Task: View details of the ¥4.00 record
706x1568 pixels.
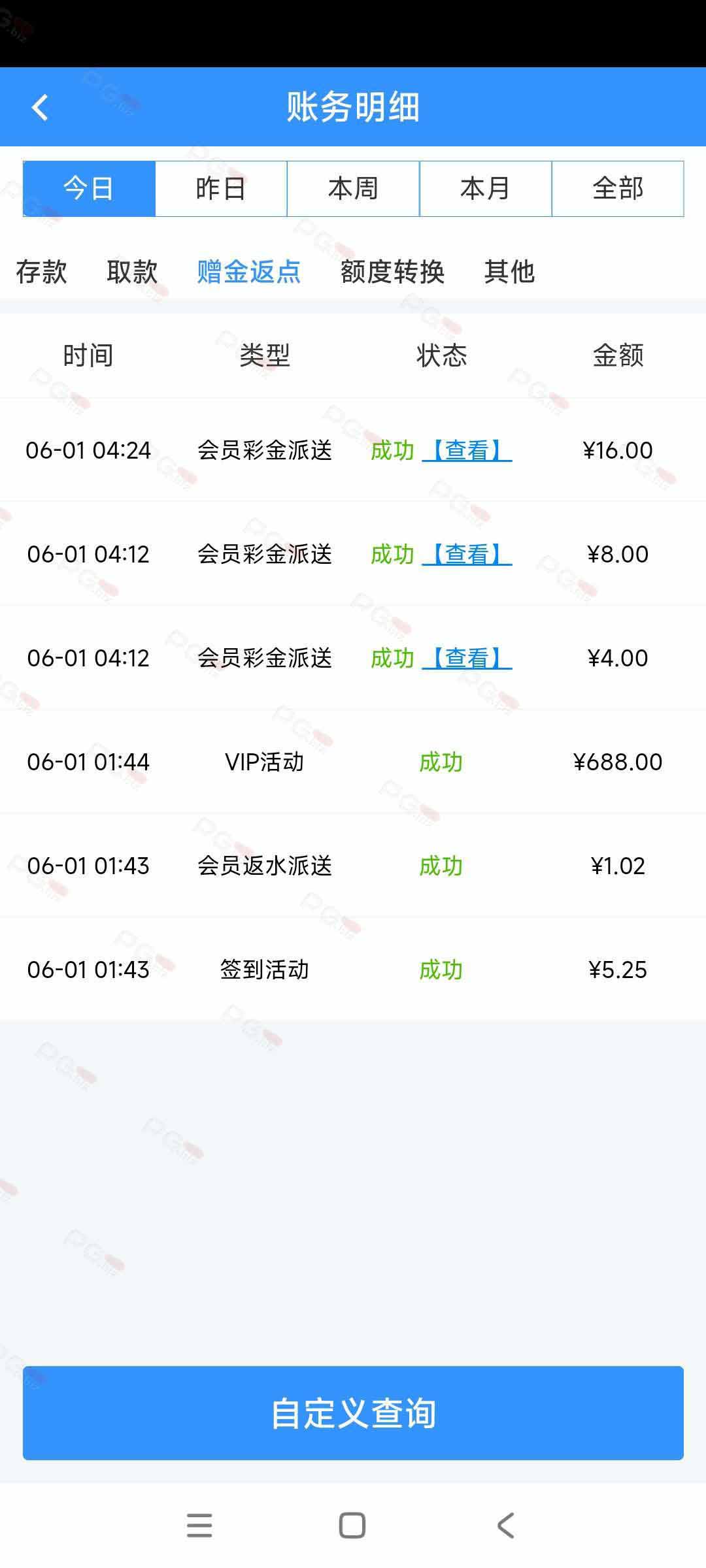Action: [467, 658]
